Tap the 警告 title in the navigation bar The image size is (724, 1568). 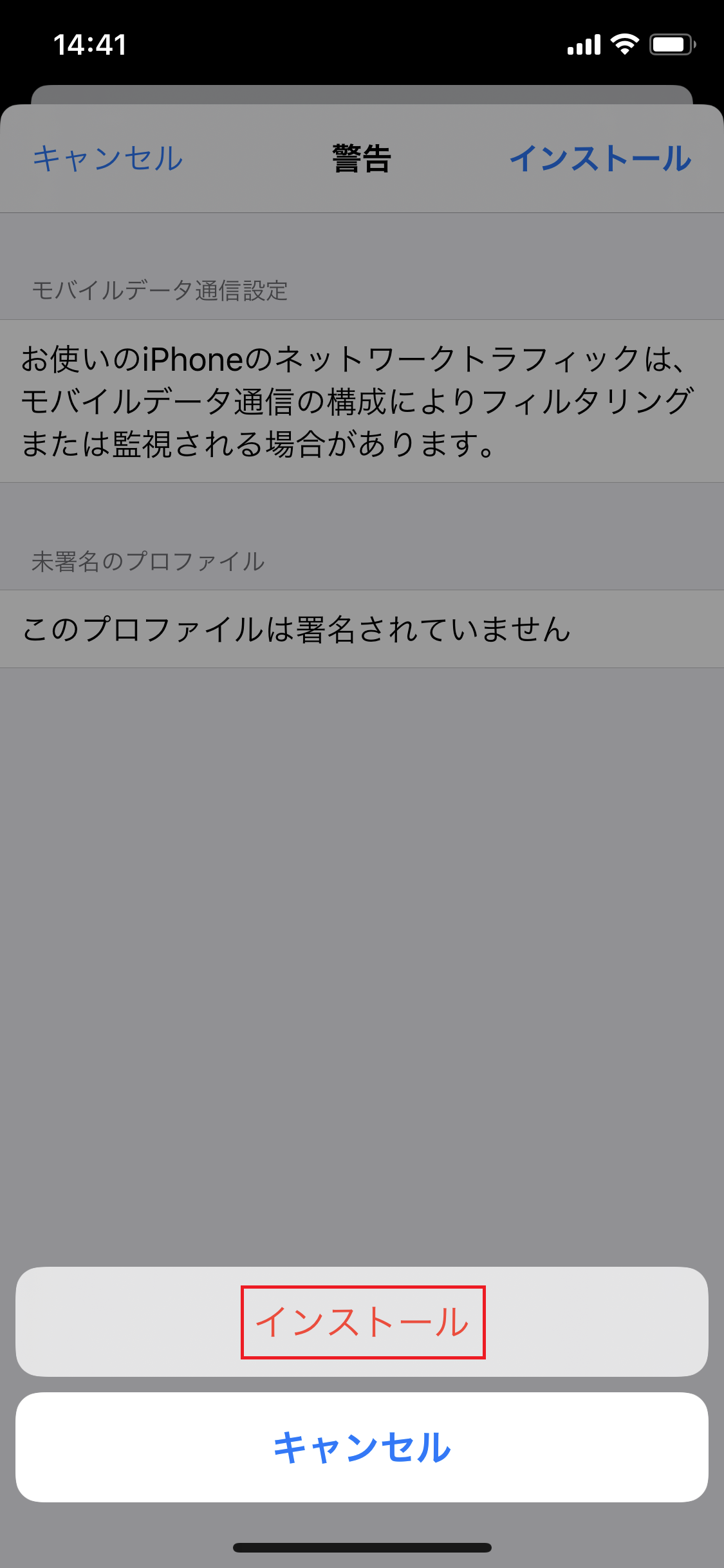[362, 159]
